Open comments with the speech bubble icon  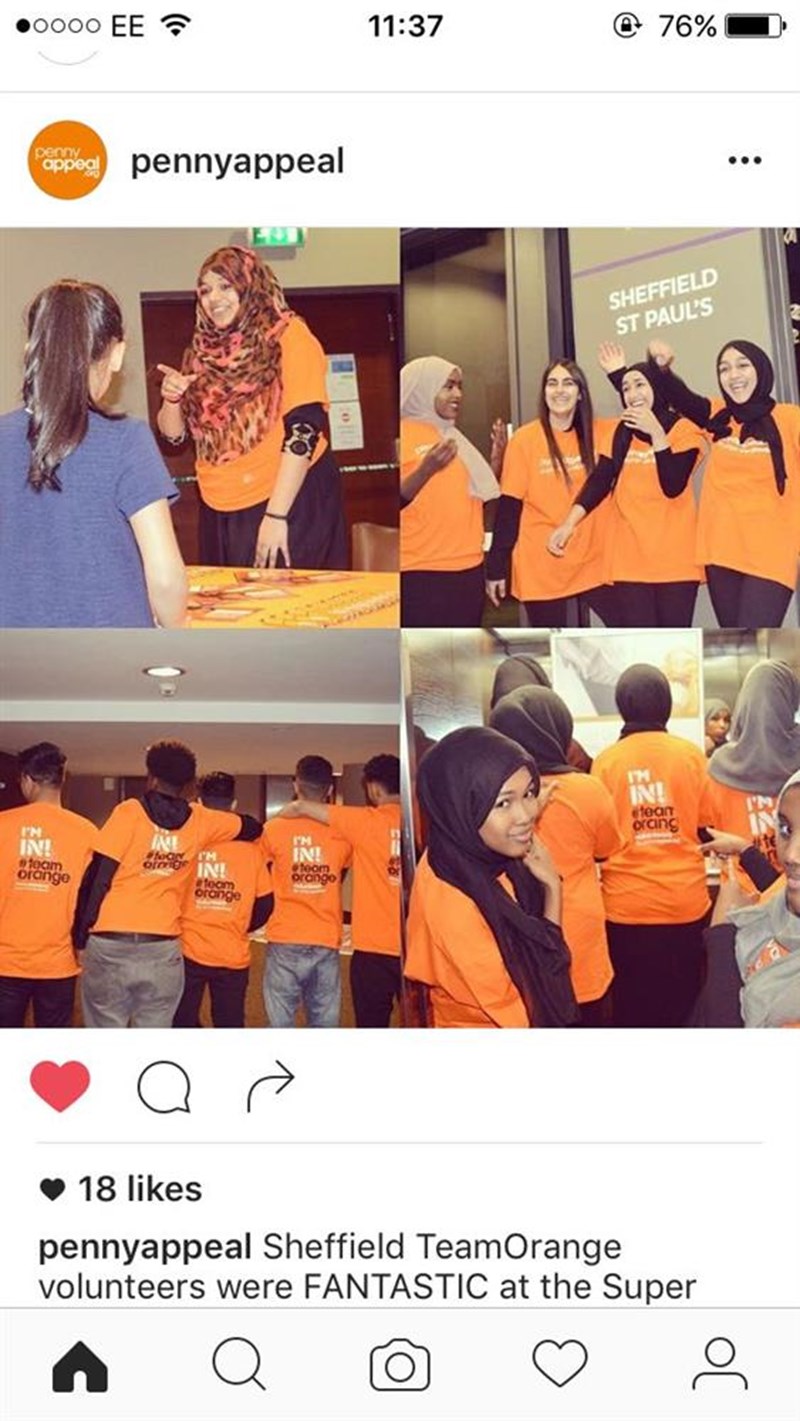[162, 1087]
